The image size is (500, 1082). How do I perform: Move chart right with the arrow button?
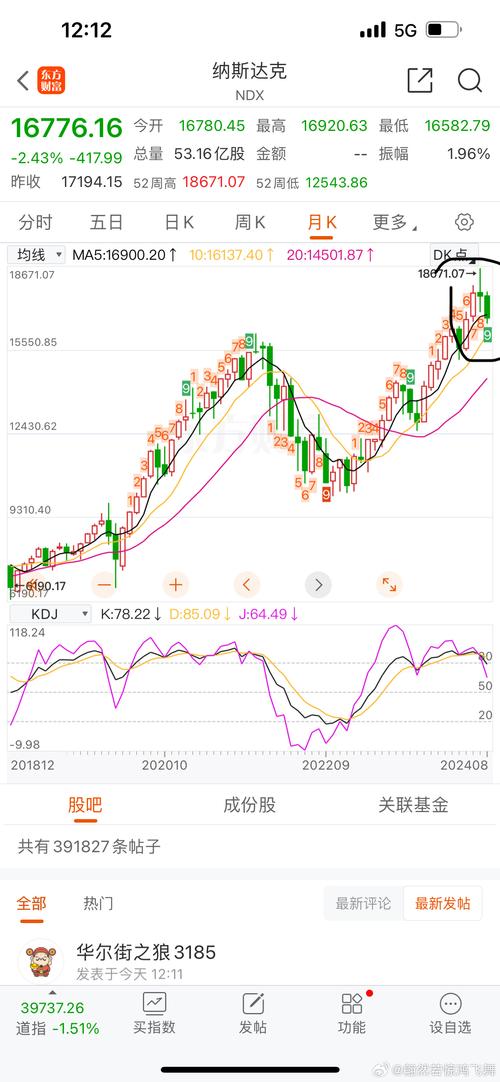[x=318, y=585]
